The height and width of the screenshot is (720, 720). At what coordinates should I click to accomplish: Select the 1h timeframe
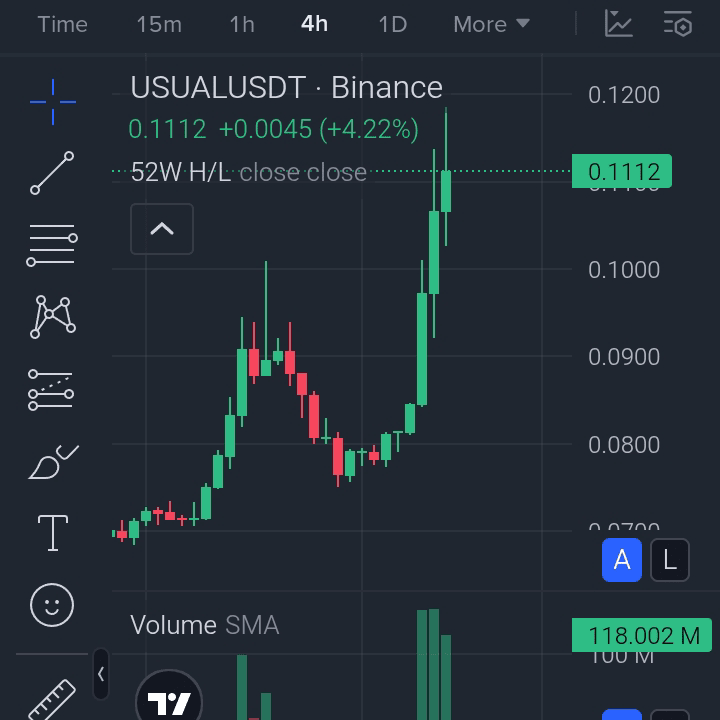[242, 24]
